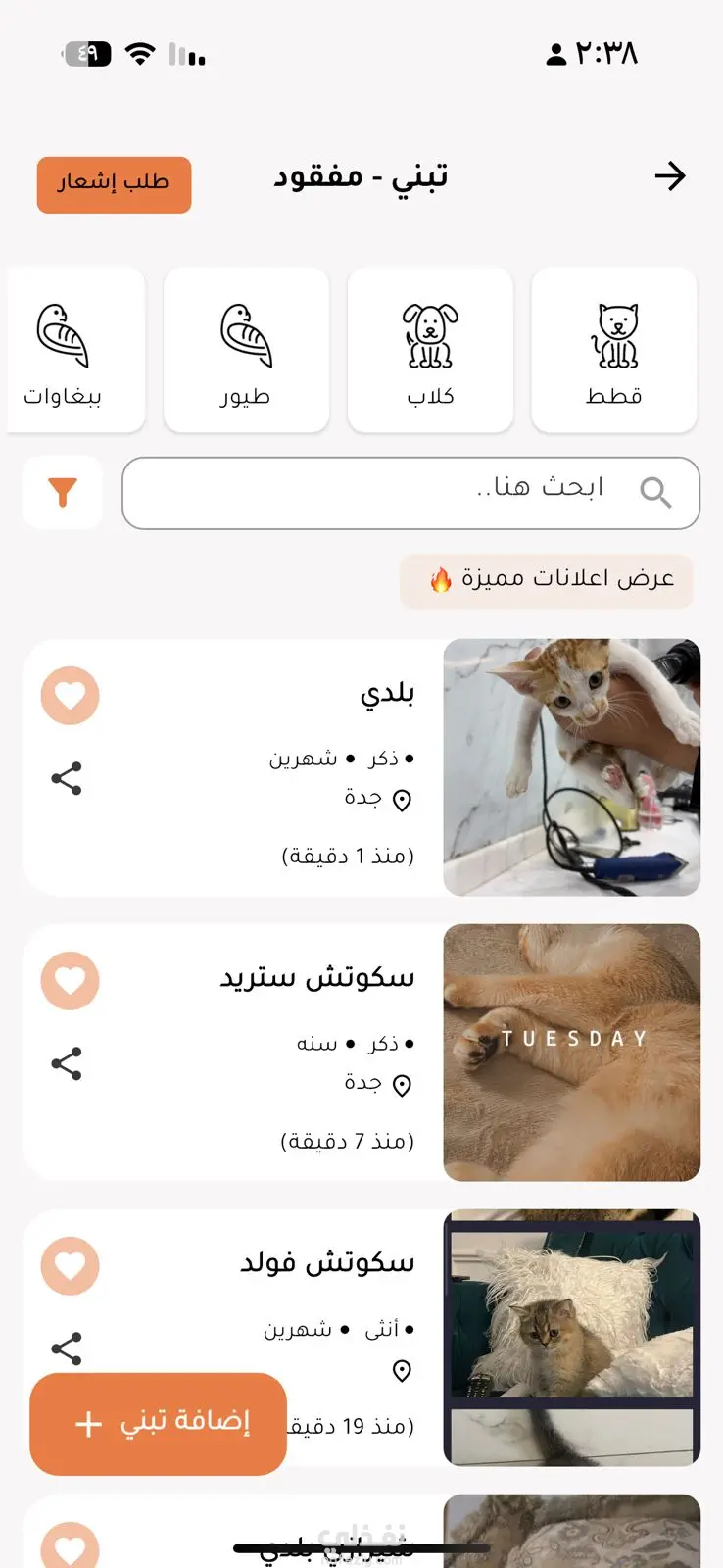Image resolution: width=723 pixels, height=1568 pixels.
Task: Open the orange filter icon
Action: point(63,492)
